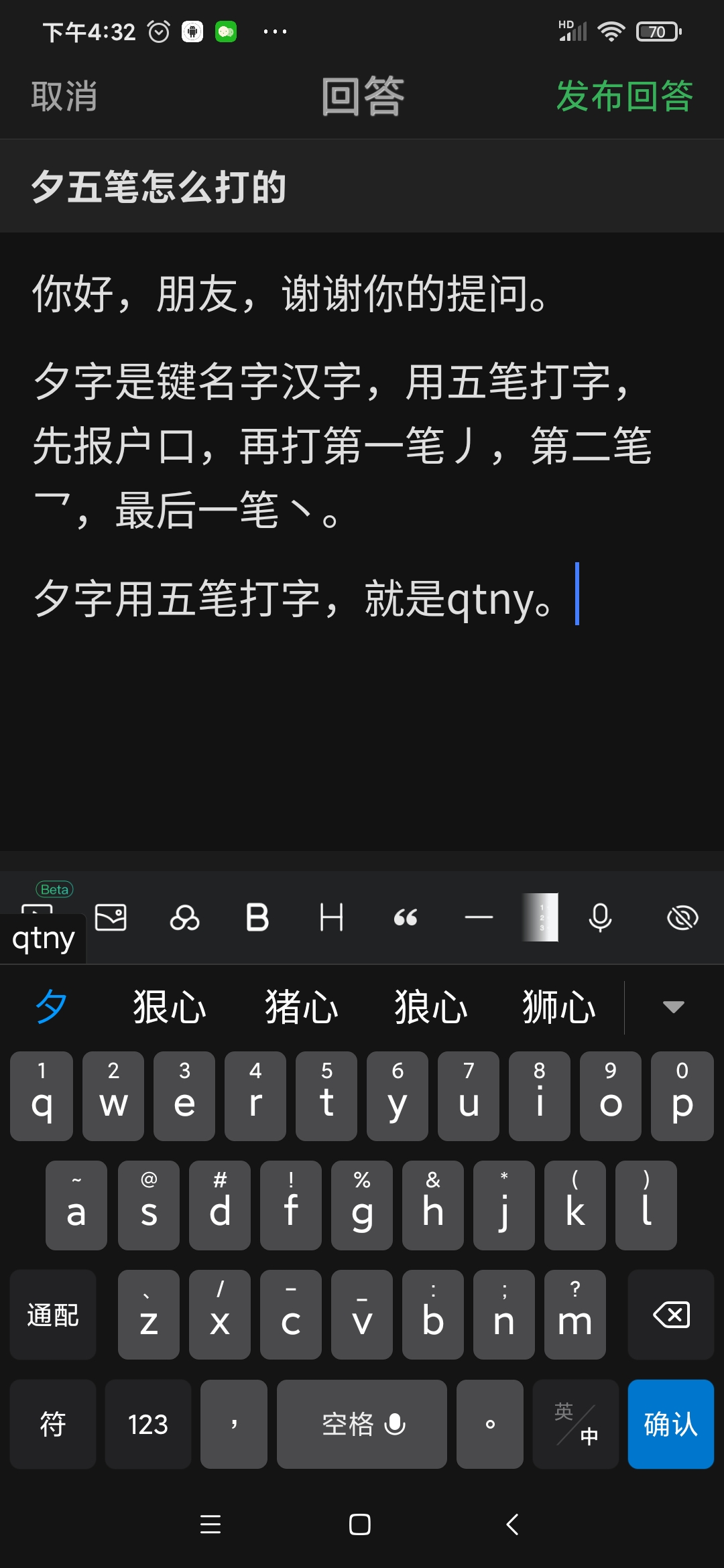
Task: Expand the candidate word list
Action: tap(673, 1007)
